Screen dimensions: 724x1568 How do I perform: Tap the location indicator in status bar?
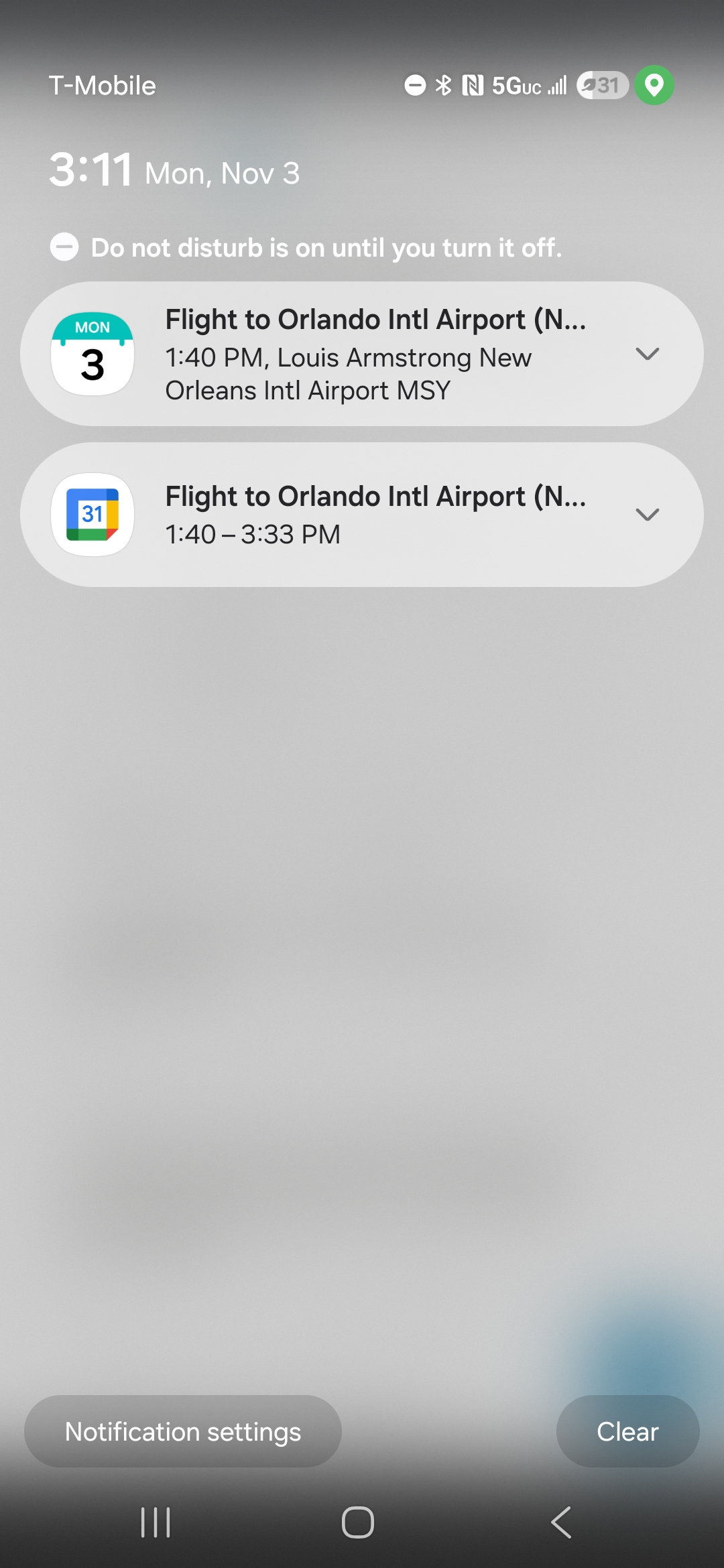coord(654,85)
